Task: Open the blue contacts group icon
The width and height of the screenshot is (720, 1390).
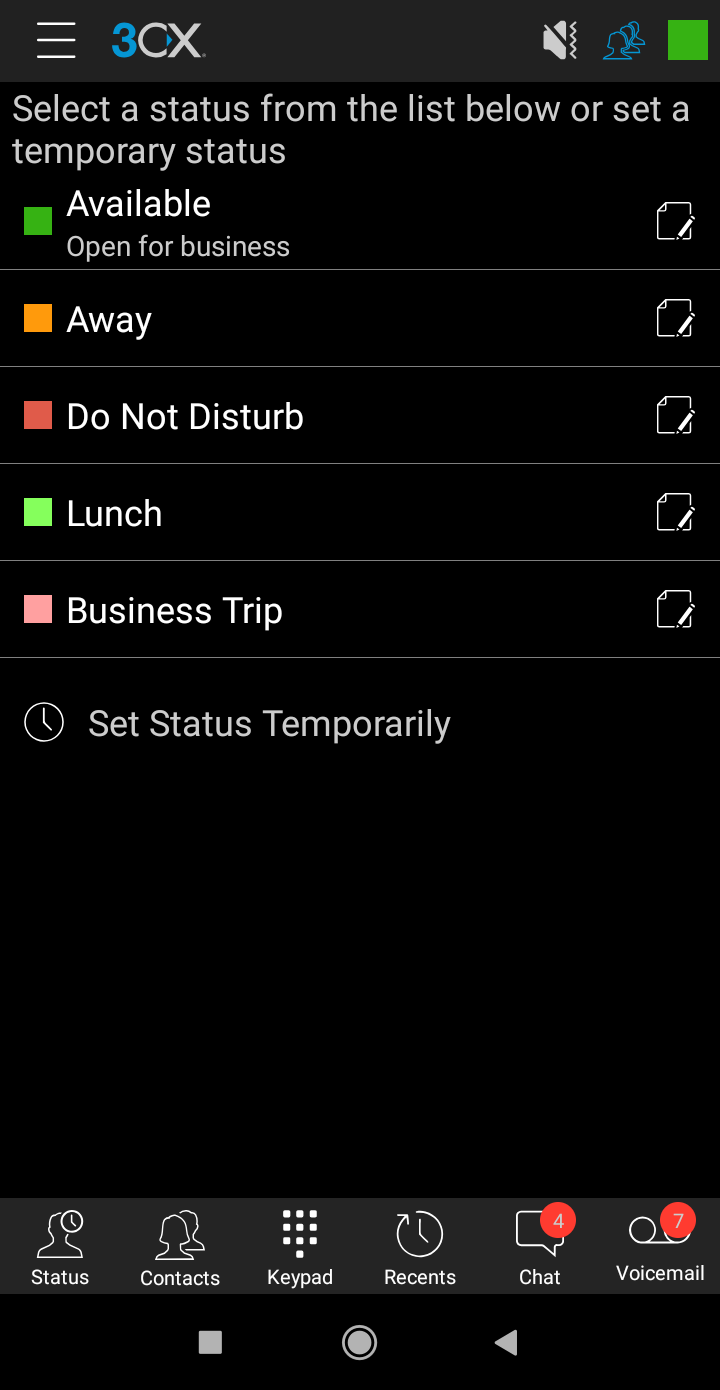Action: [624, 41]
